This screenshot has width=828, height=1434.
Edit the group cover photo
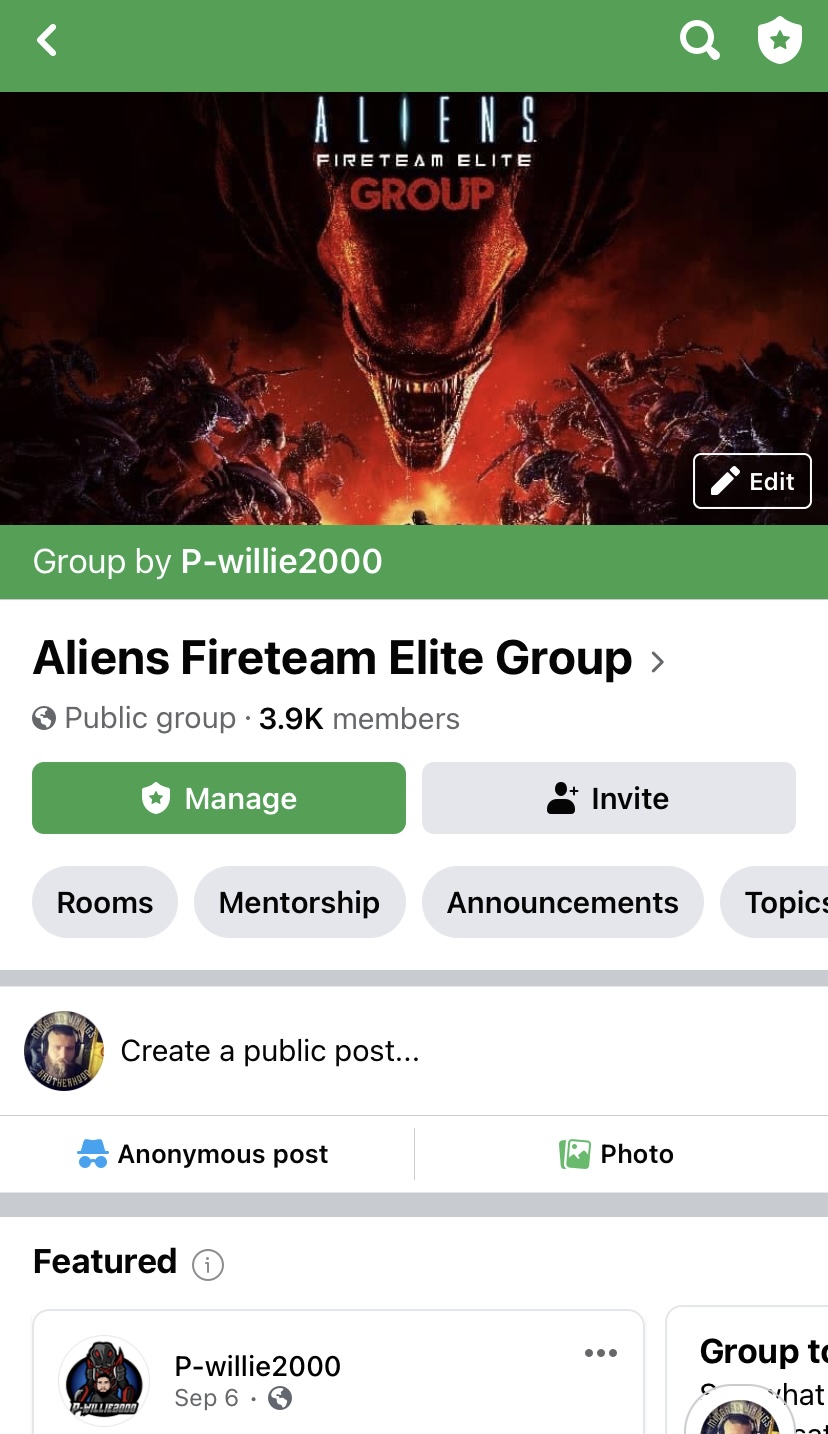(x=752, y=481)
